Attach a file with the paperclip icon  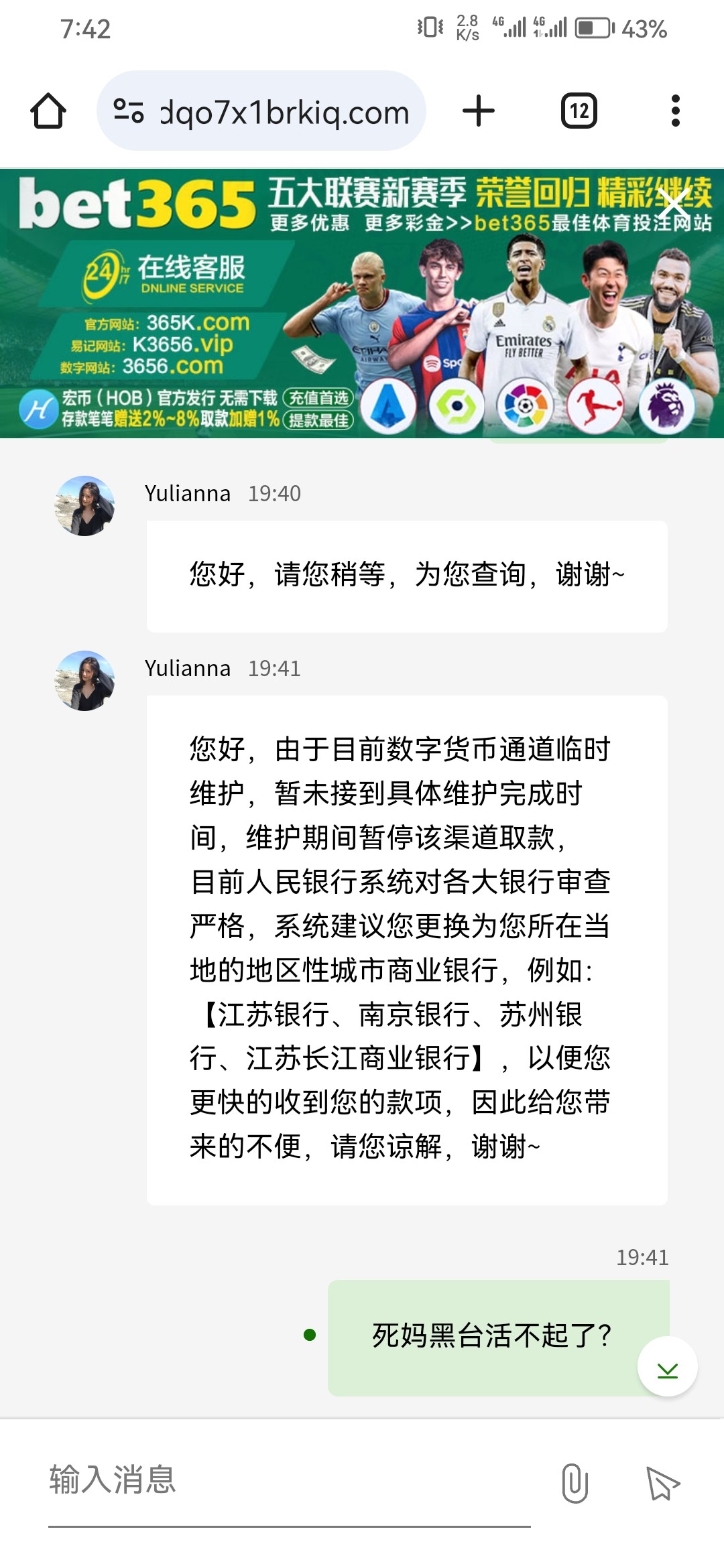click(575, 1483)
